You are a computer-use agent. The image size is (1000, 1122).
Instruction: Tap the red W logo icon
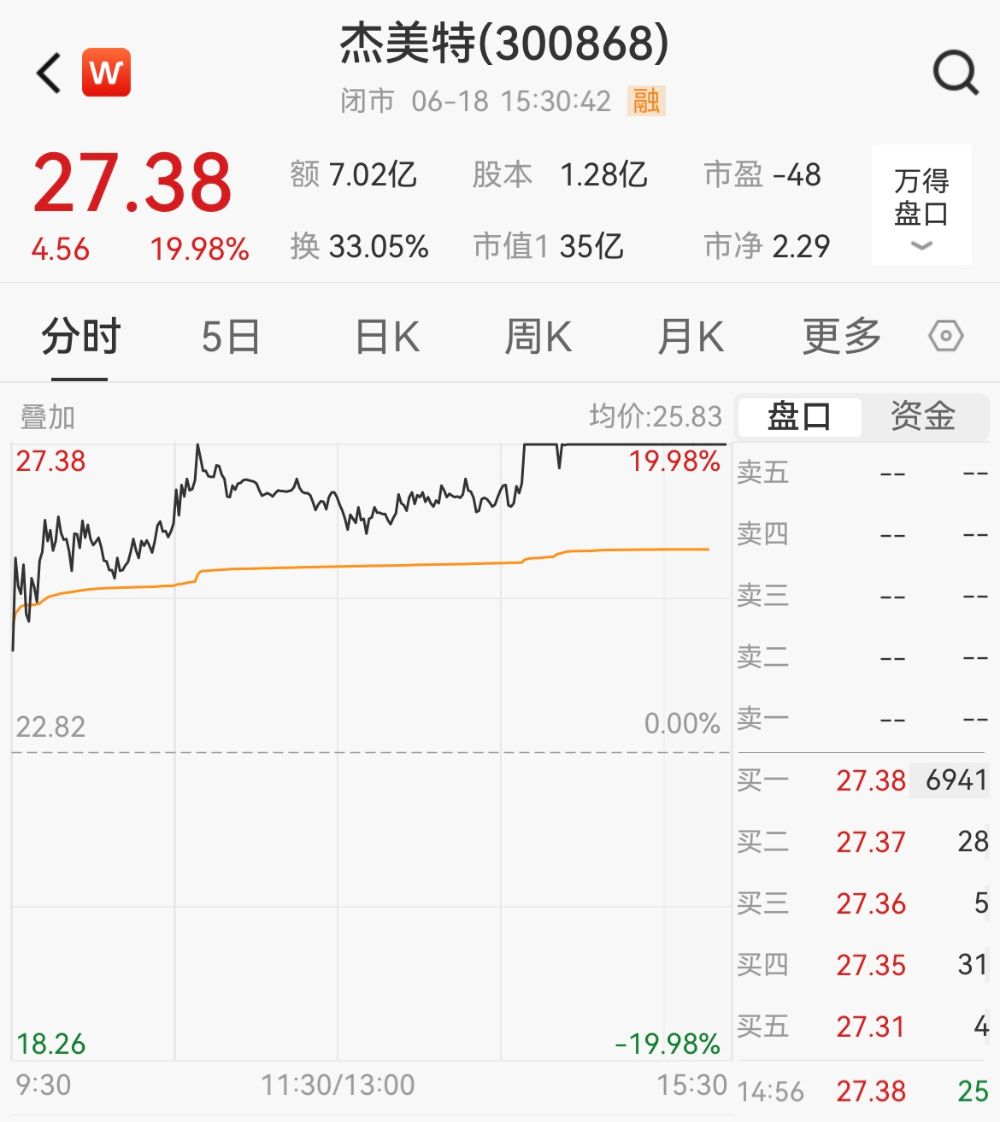[106, 73]
